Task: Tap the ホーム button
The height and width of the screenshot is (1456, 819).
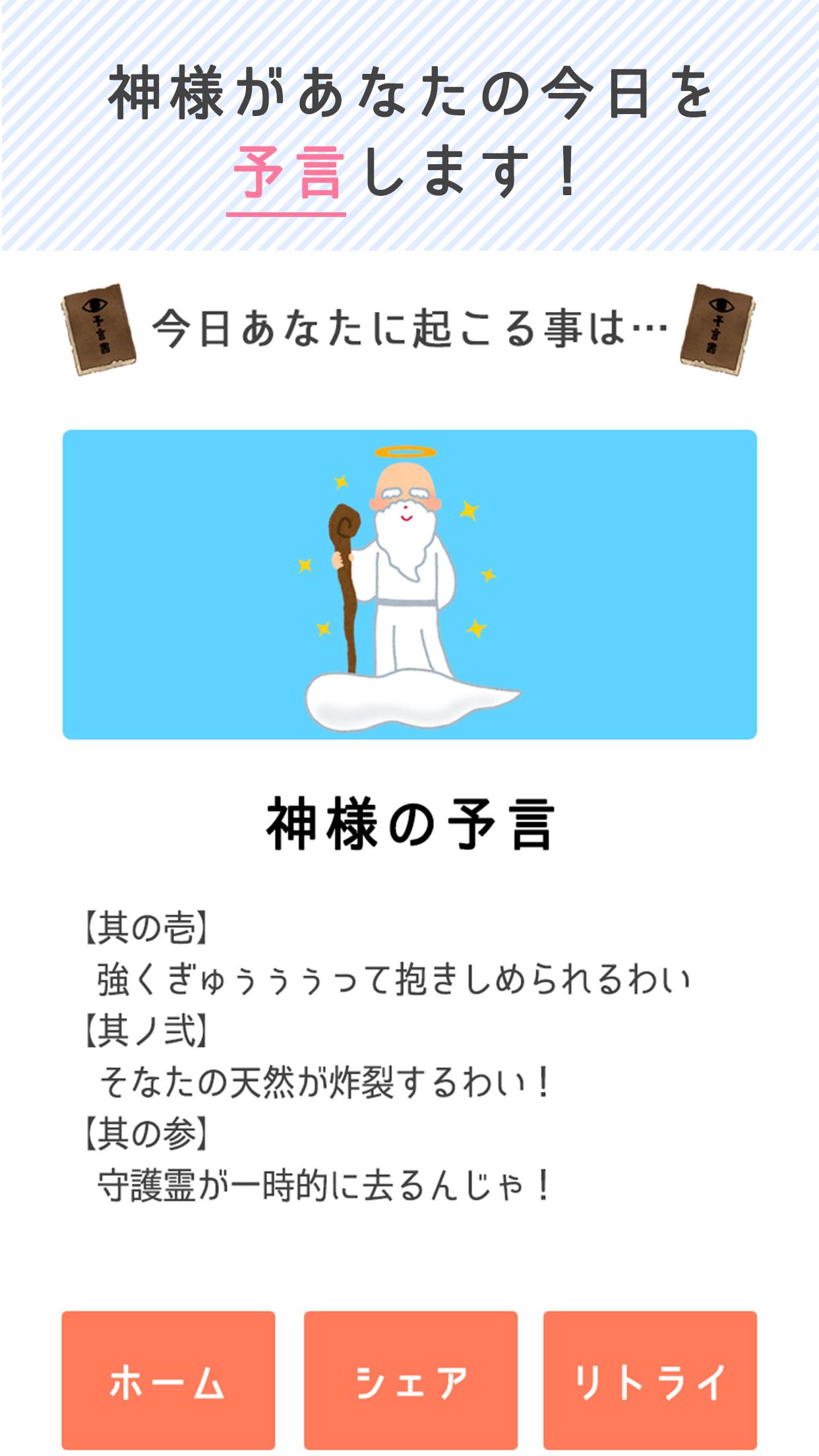Action: 168,1380
